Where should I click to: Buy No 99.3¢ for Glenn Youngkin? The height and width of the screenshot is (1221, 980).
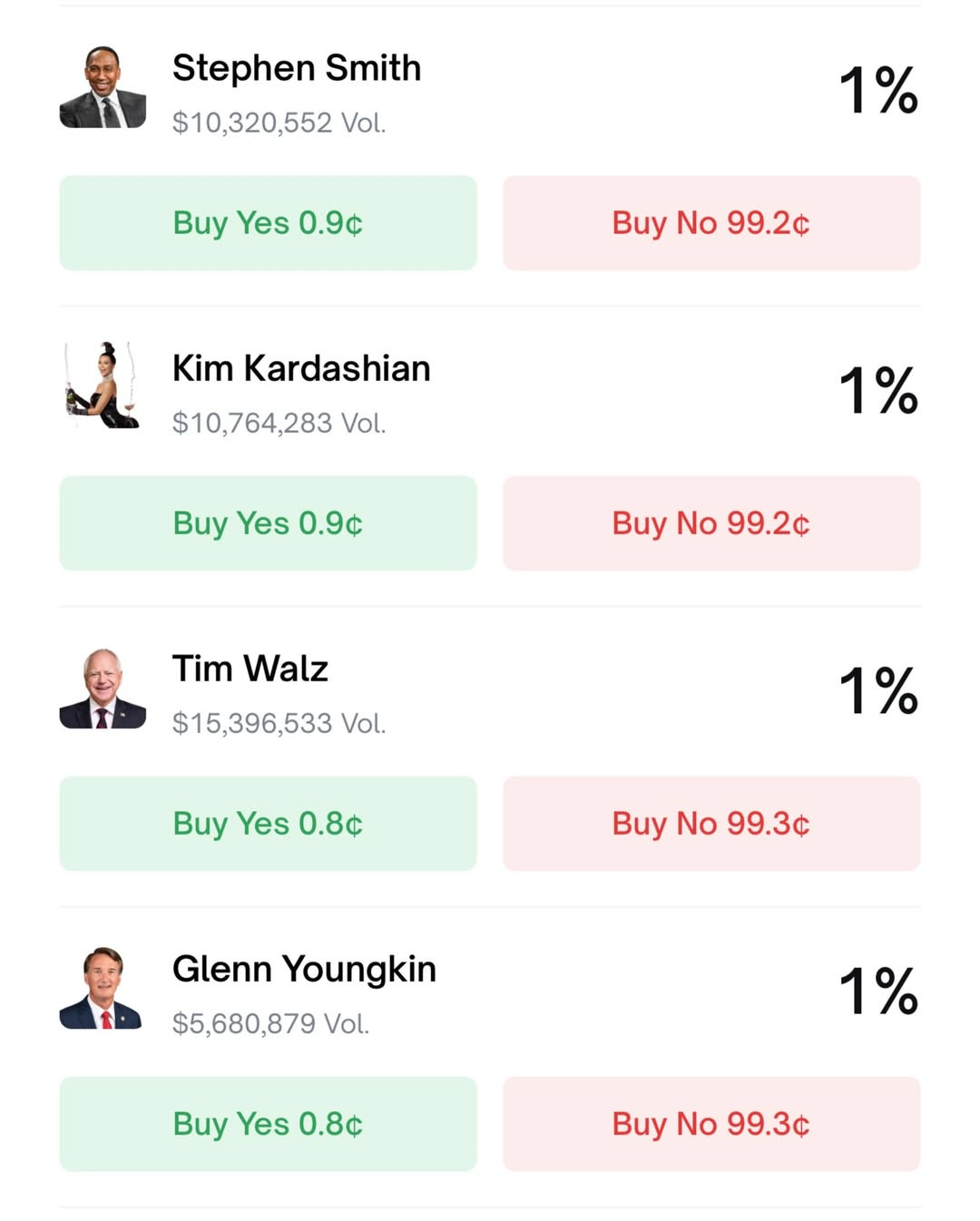point(711,1124)
